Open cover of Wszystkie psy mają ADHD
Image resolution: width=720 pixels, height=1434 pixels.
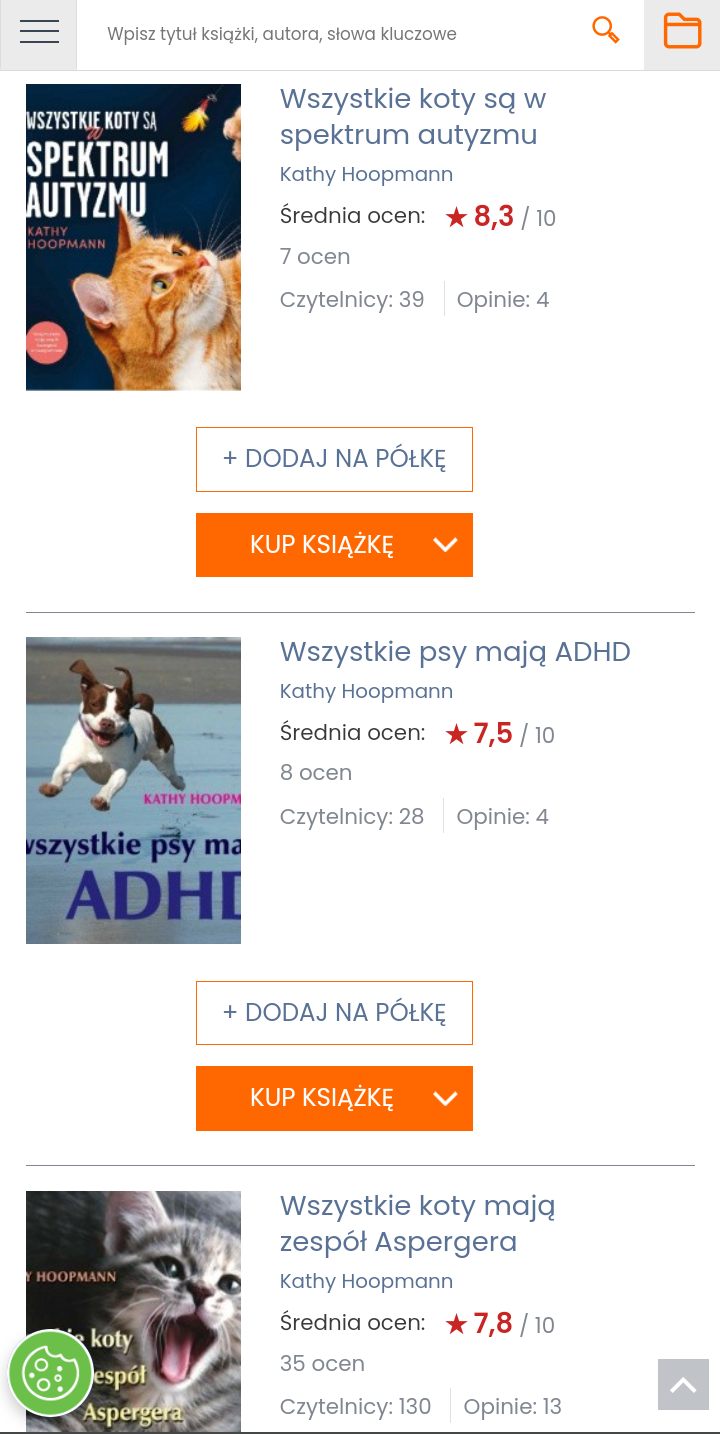[x=133, y=790]
